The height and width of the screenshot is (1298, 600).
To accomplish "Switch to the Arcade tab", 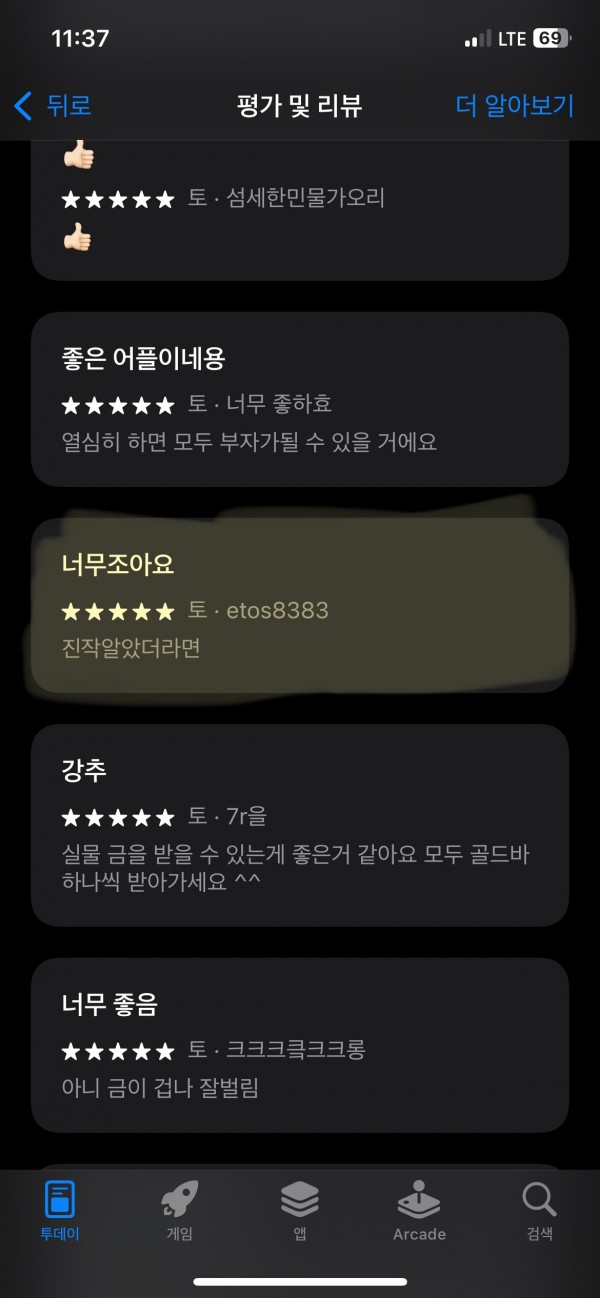I will tap(419, 1211).
